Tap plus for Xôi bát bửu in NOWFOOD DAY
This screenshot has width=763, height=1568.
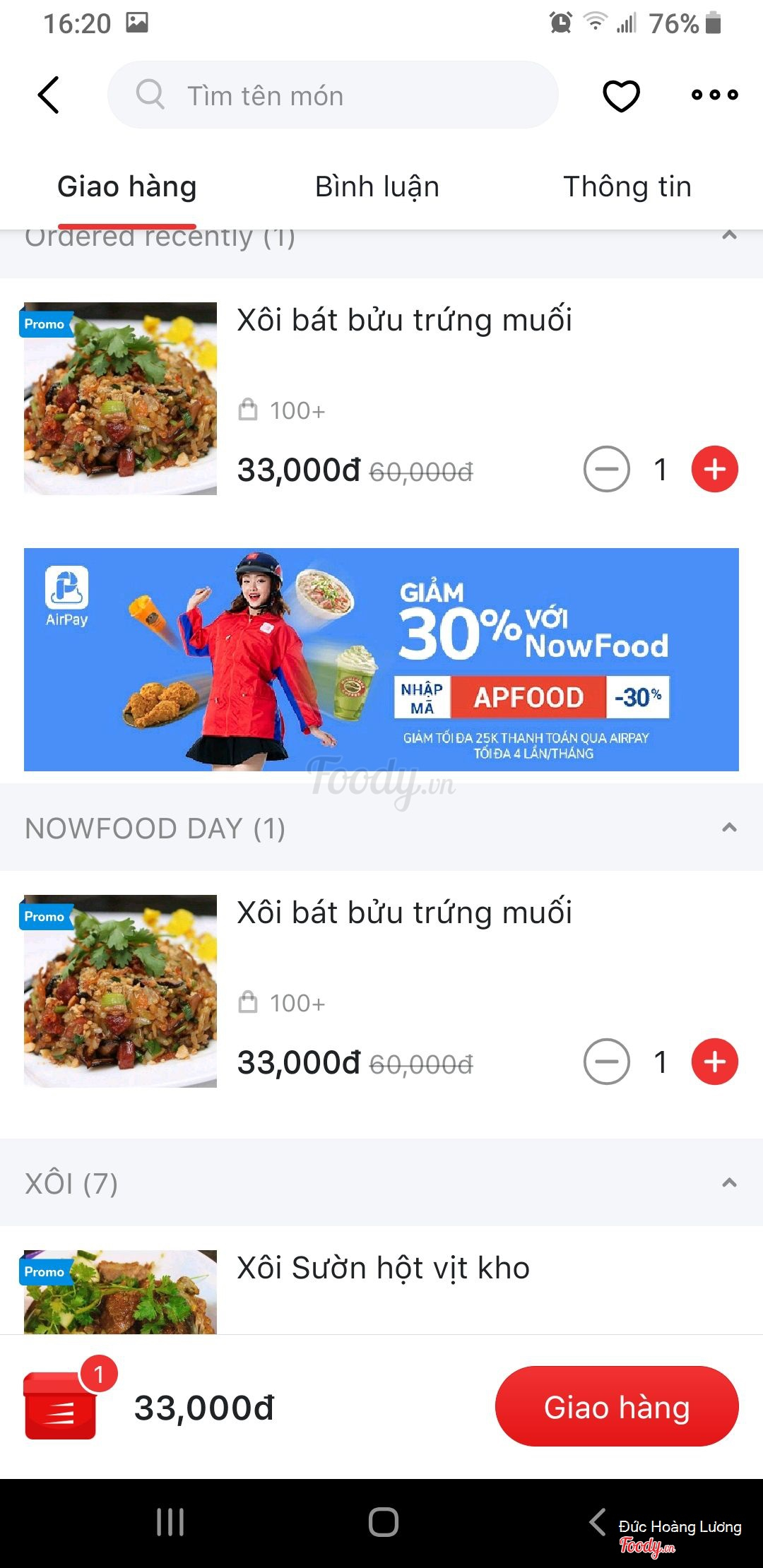(x=714, y=1062)
